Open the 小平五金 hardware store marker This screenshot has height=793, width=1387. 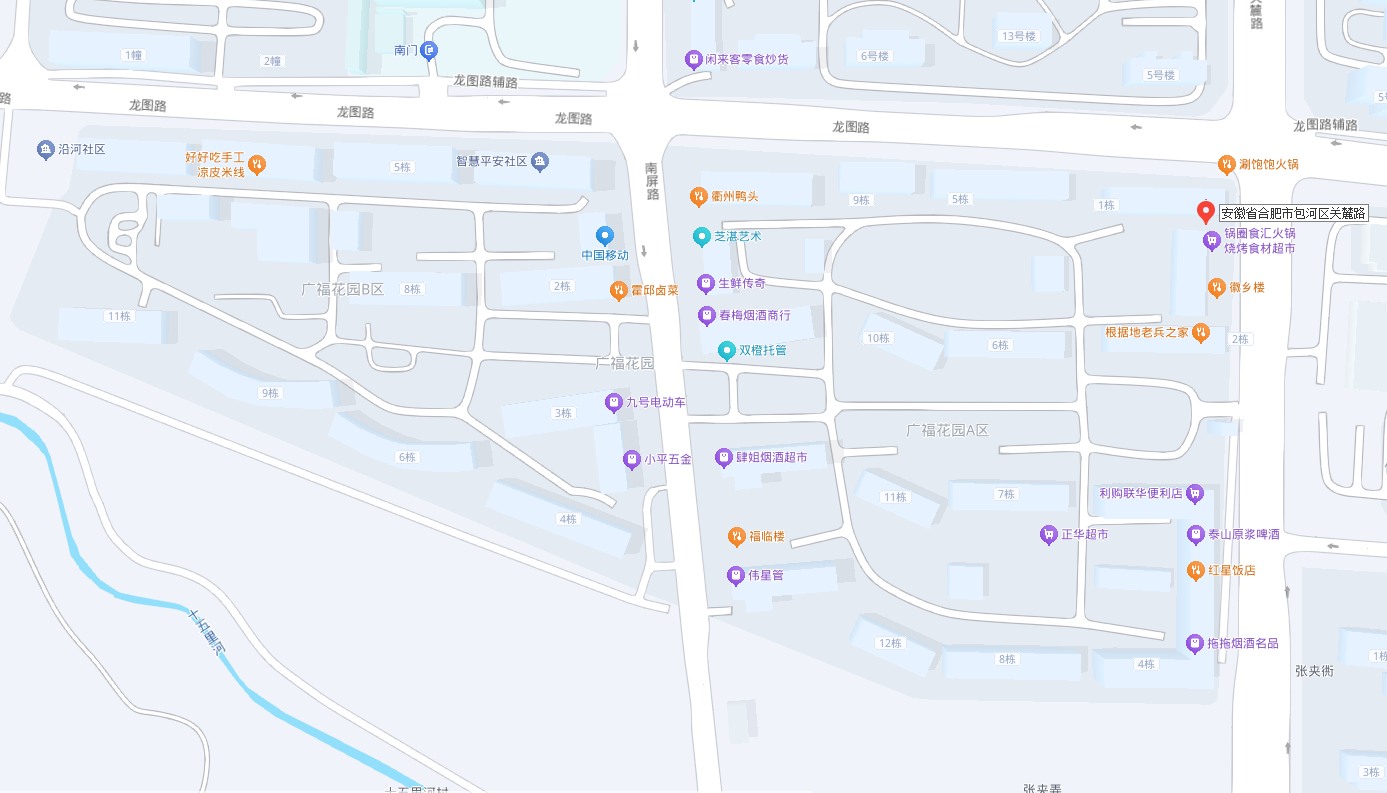[631, 460]
